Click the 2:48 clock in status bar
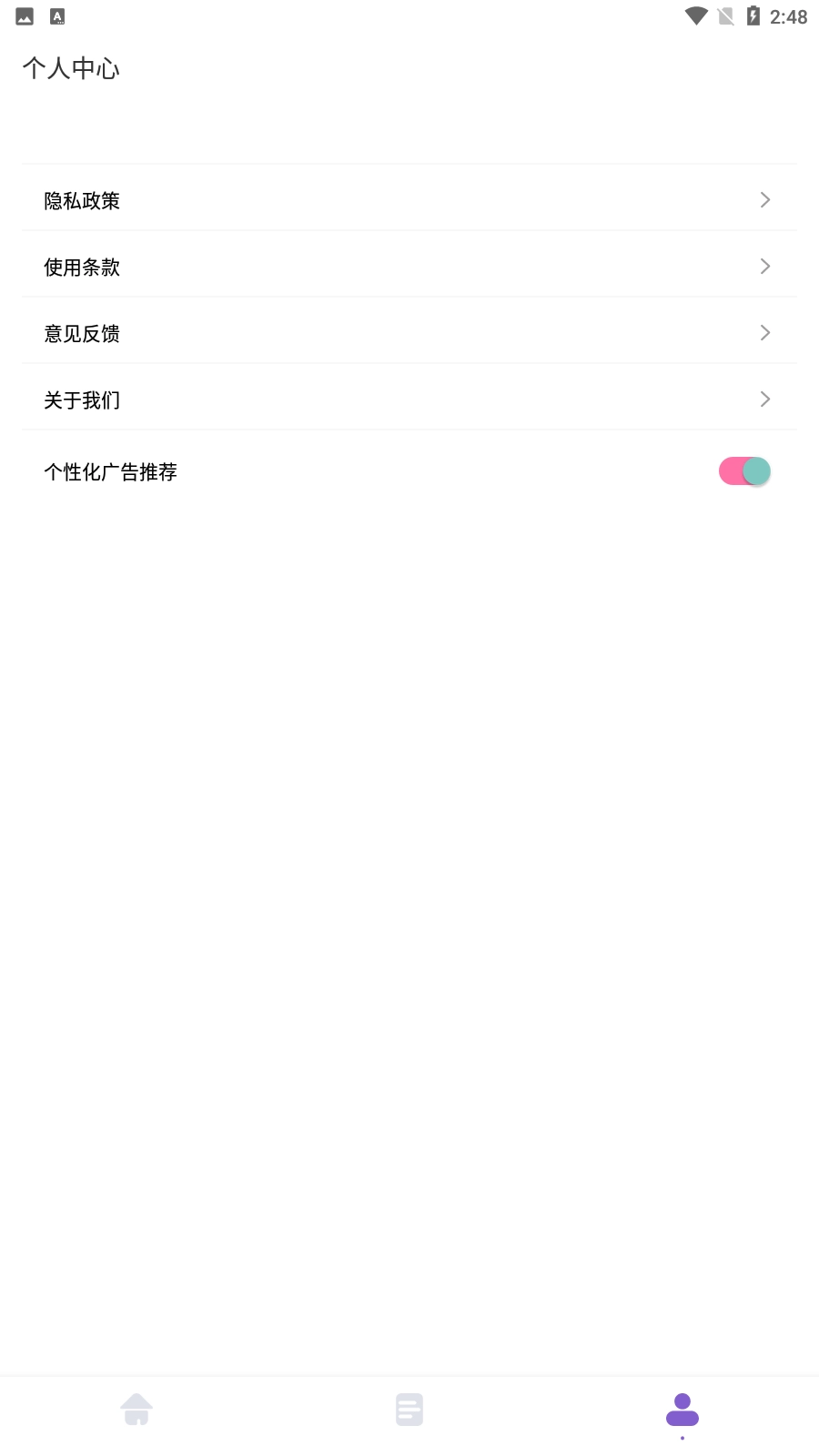This screenshot has width=819, height=1456. [788, 15]
